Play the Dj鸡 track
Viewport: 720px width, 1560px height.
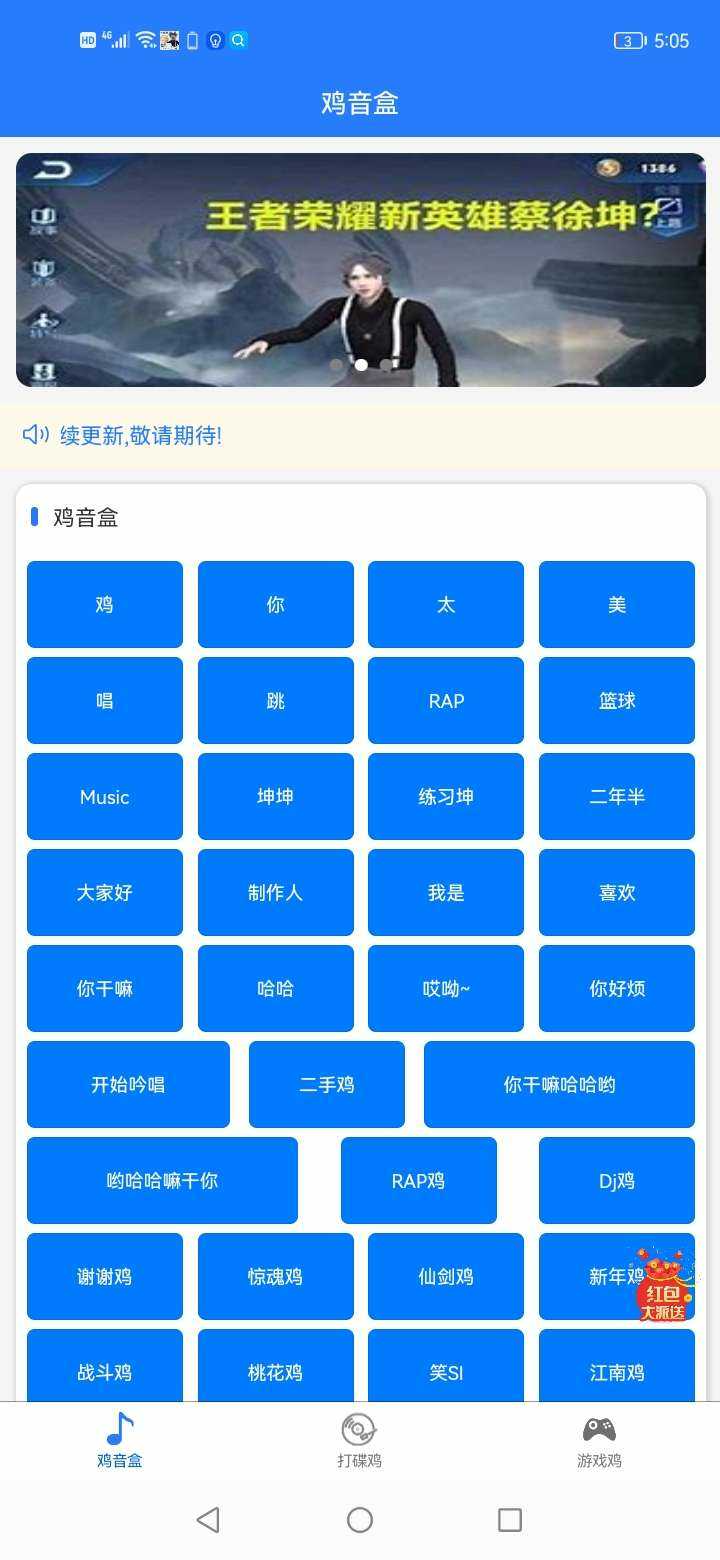point(617,1180)
